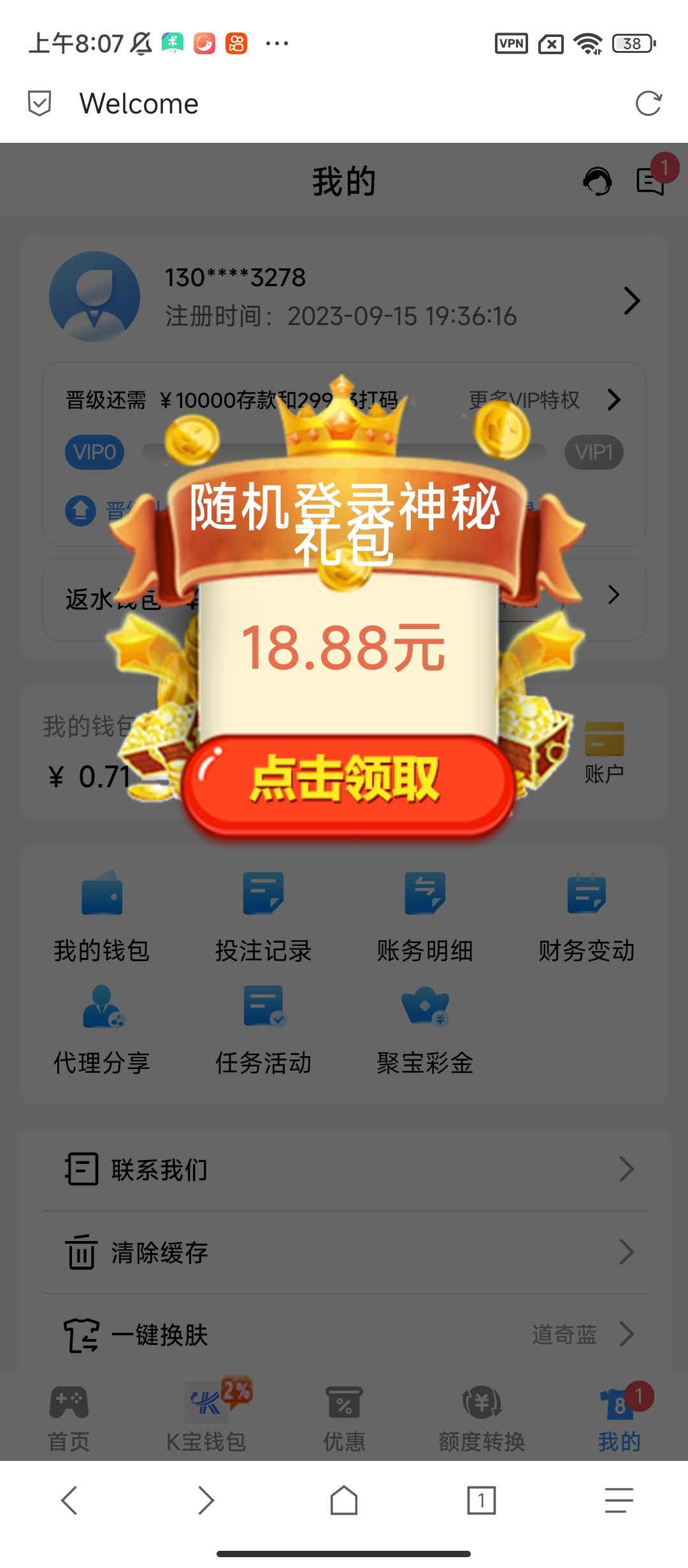
Task: Go back with the browser back arrow
Action: [69, 1500]
